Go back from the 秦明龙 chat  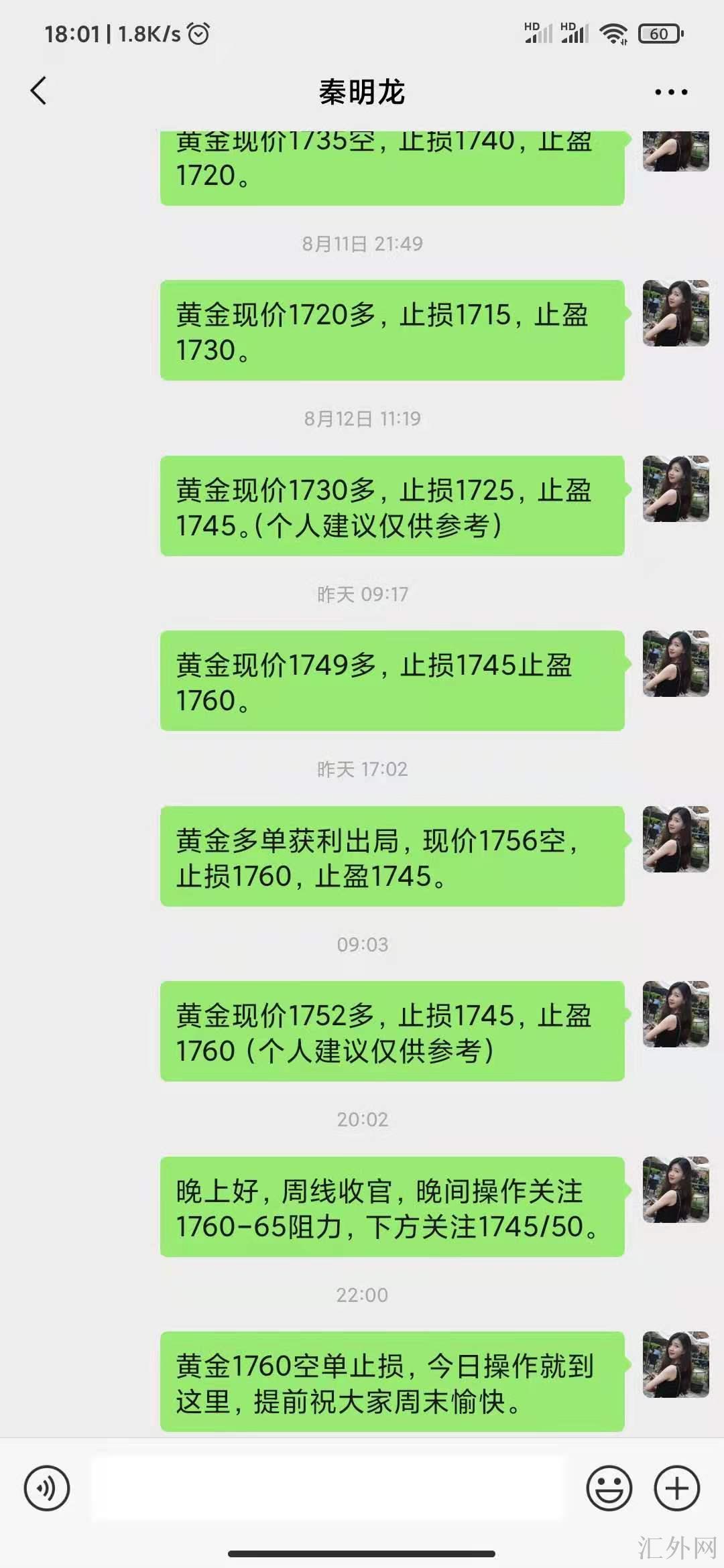tap(39, 91)
